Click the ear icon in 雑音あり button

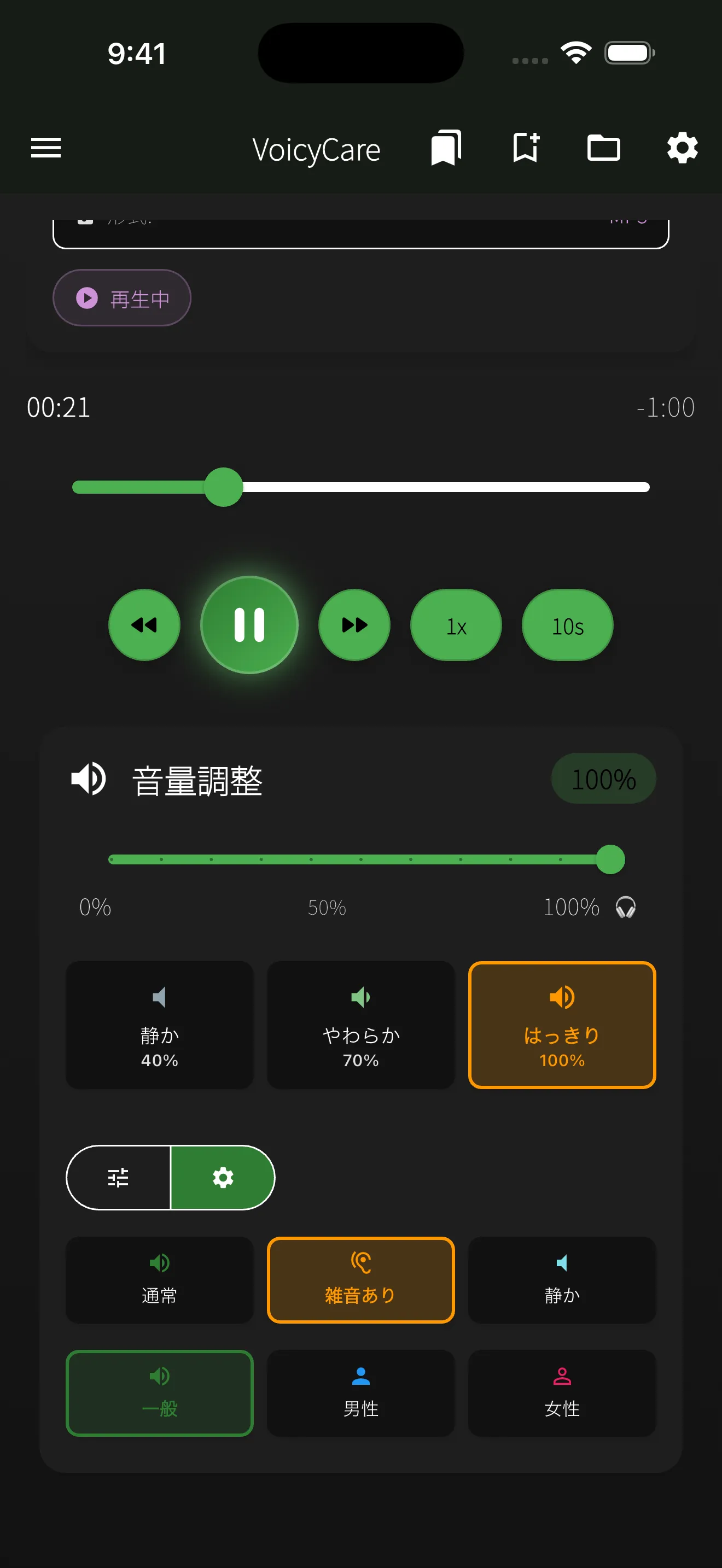[360, 1260]
